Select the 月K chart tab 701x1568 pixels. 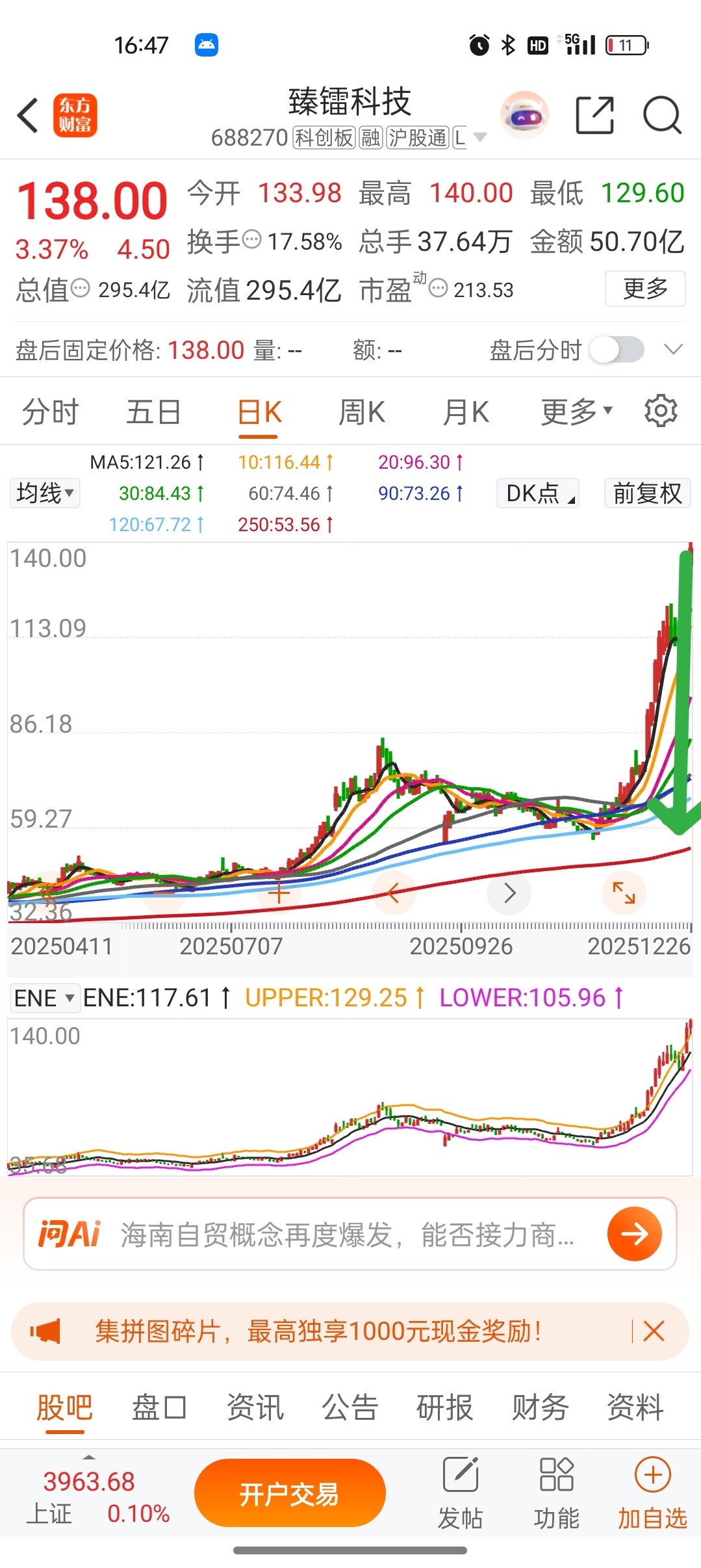pos(466,412)
